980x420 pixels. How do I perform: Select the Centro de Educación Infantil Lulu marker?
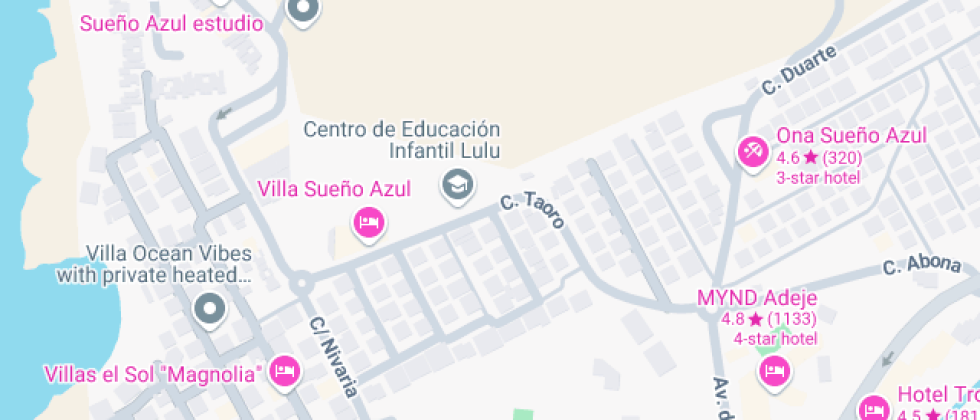458,184
